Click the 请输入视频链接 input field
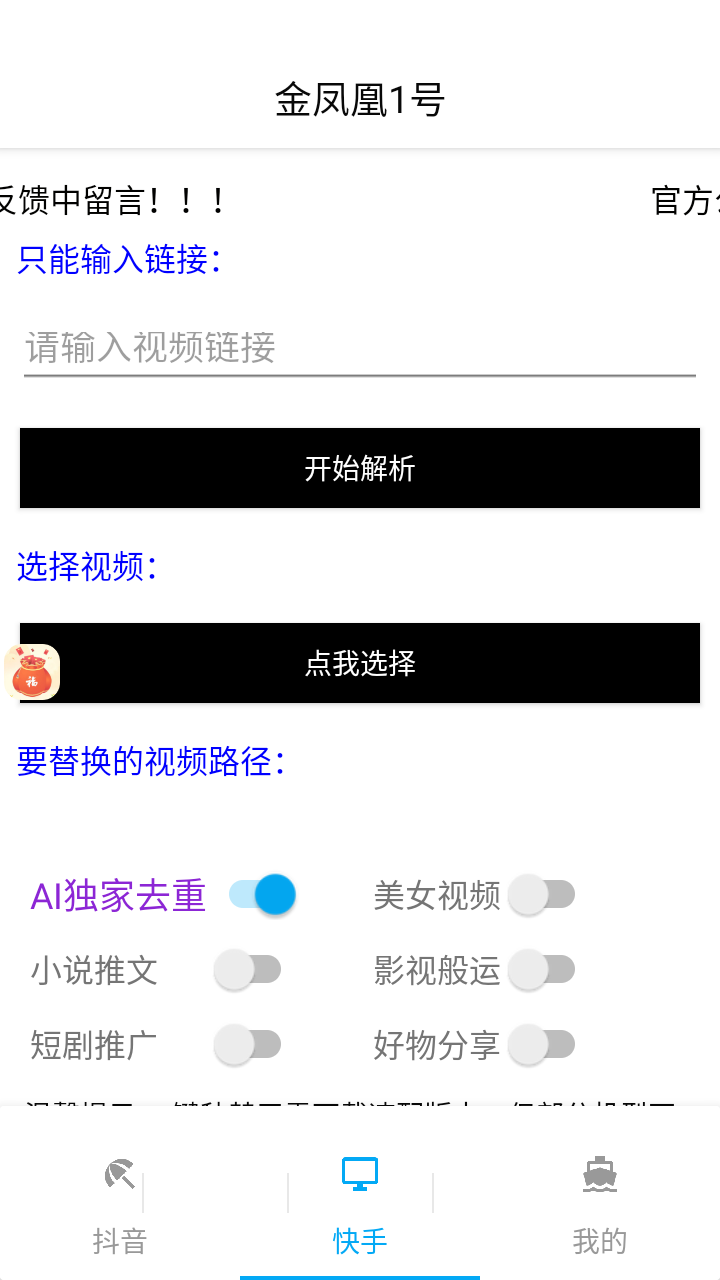This screenshot has width=720, height=1280. (x=360, y=349)
